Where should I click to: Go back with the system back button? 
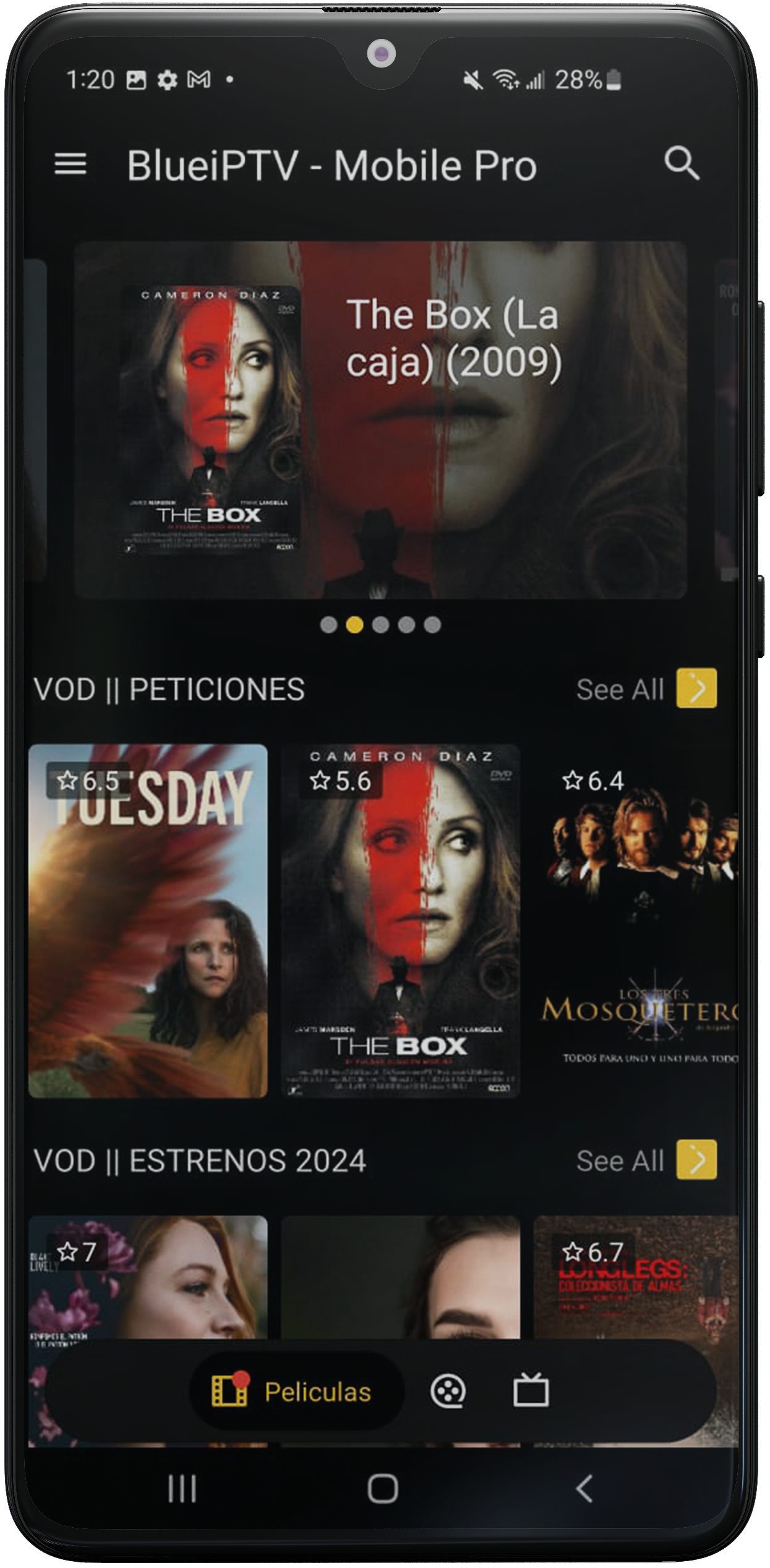pos(584,1489)
